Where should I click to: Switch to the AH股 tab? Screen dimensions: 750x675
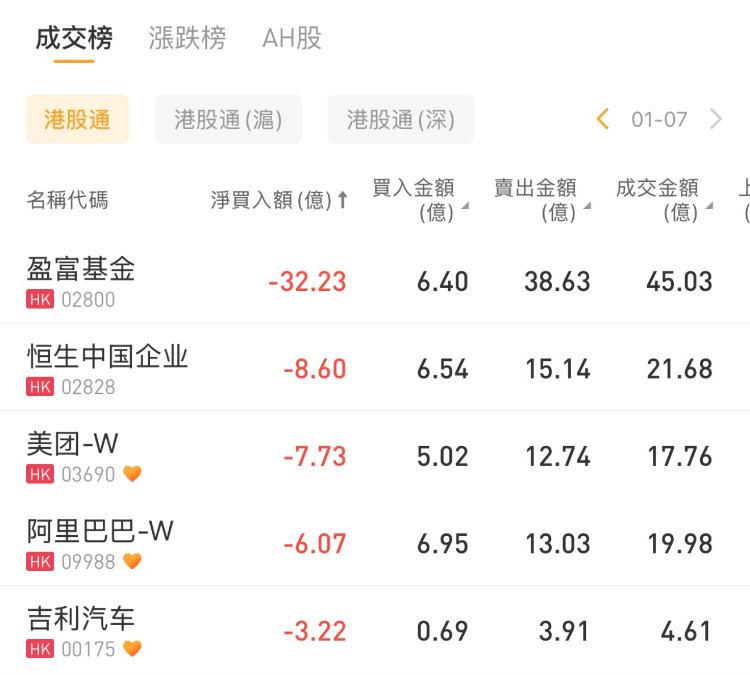(x=292, y=39)
